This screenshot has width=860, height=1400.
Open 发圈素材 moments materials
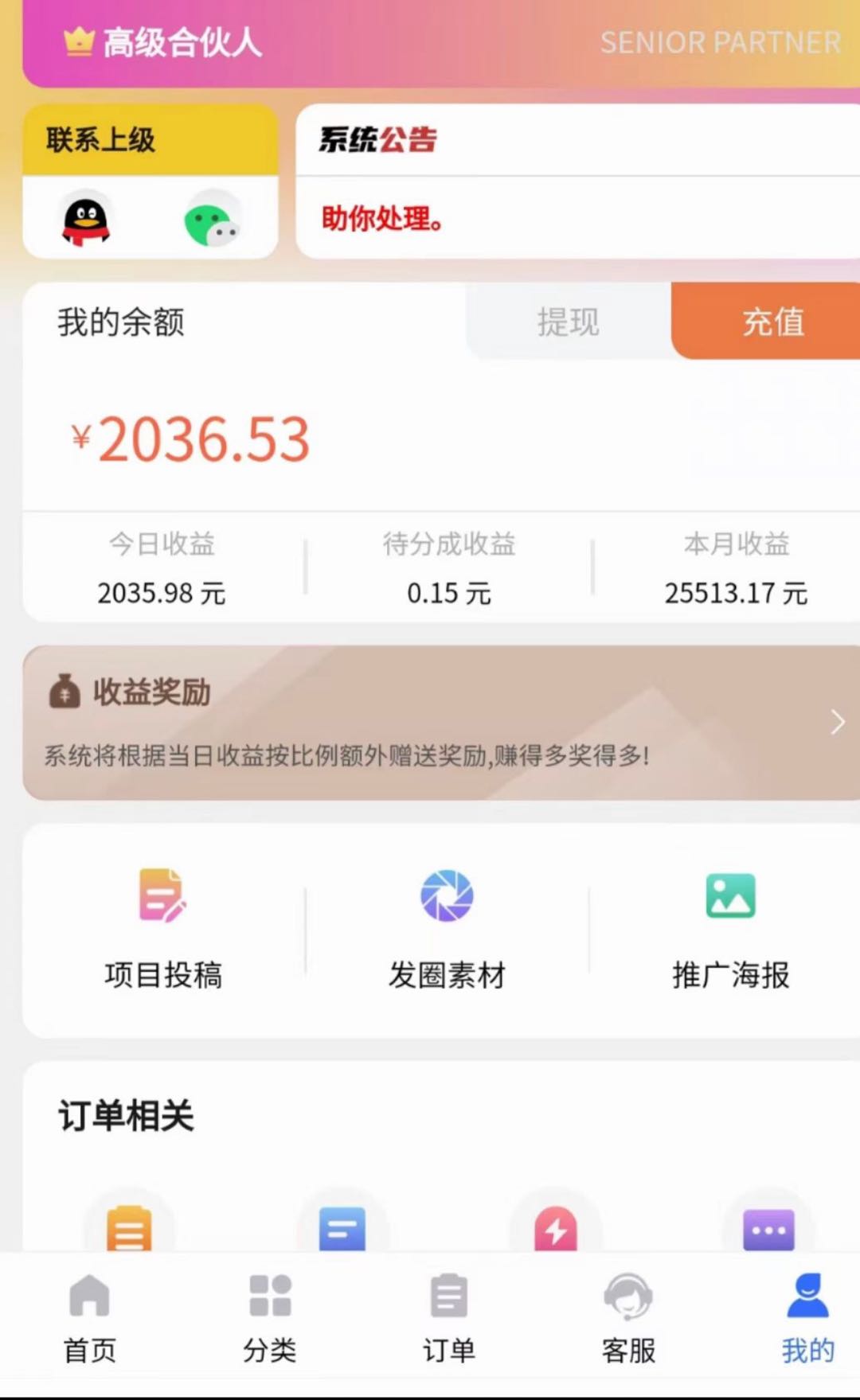point(447,929)
